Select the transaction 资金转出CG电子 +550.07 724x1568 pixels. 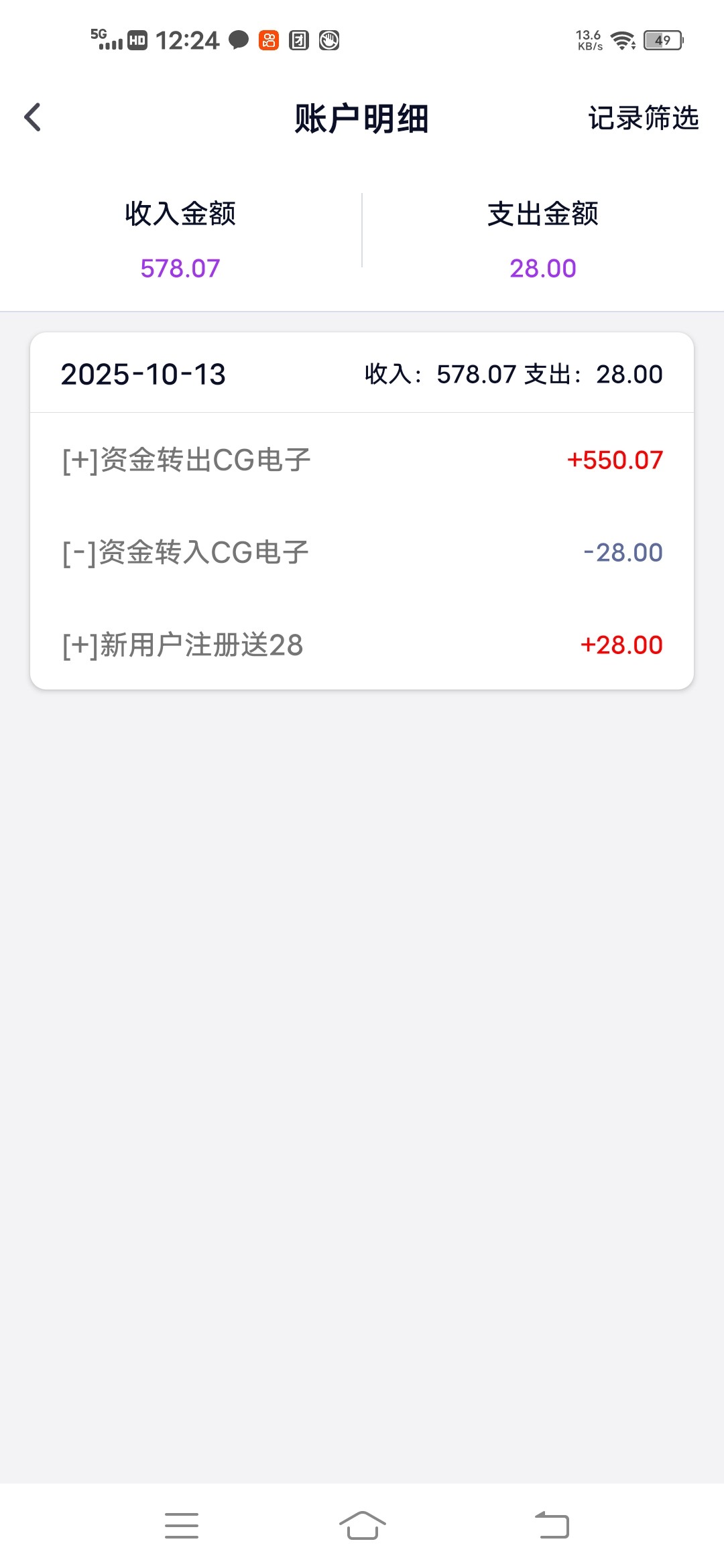pyautogui.click(x=362, y=460)
